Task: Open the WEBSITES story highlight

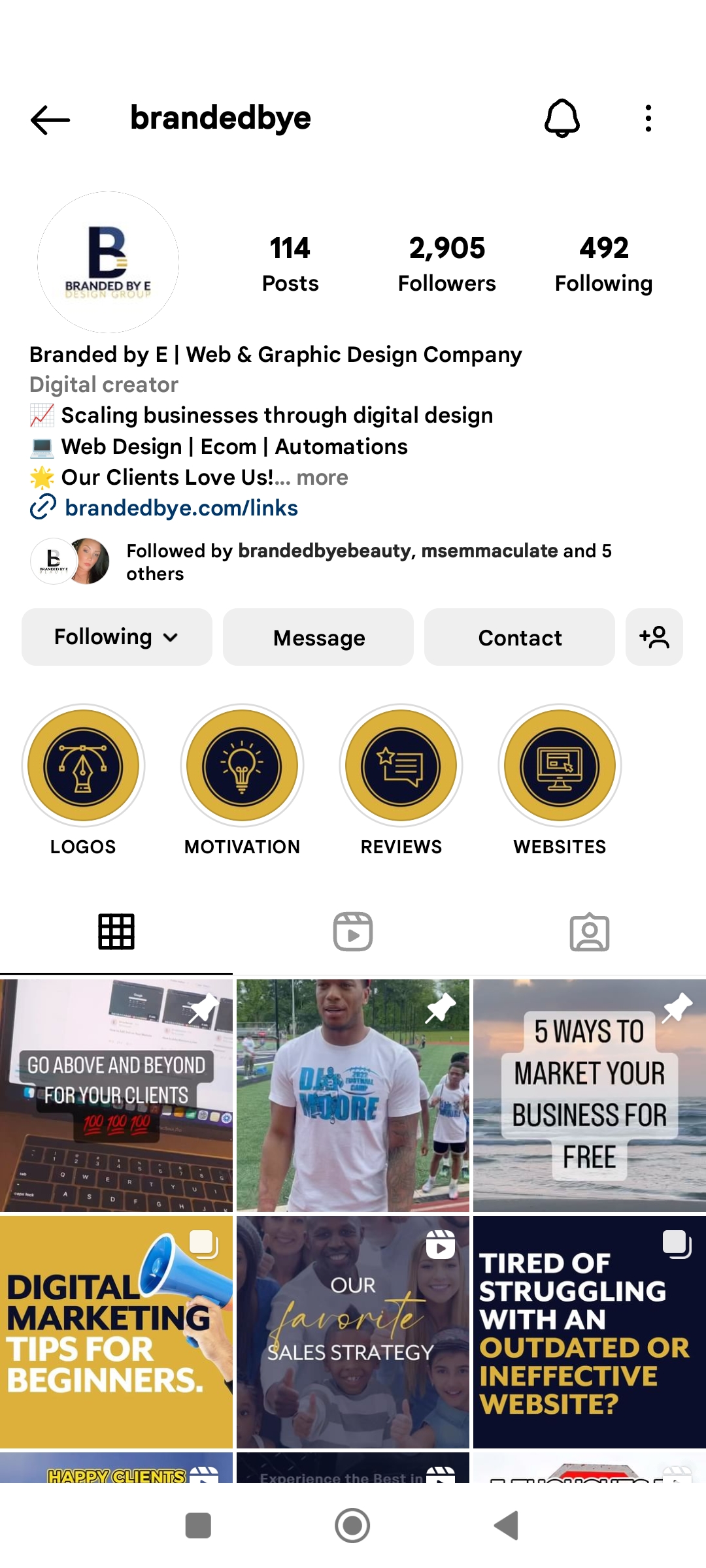Action: click(560, 766)
